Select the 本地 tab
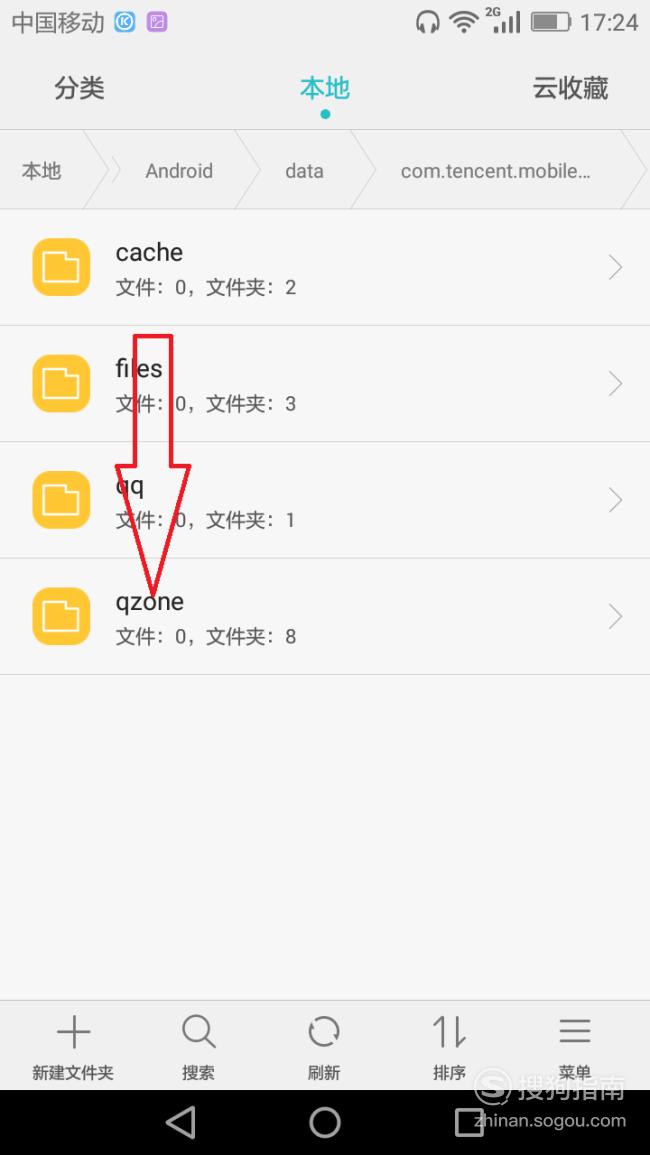The width and height of the screenshot is (650, 1155). tap(324, 88)
